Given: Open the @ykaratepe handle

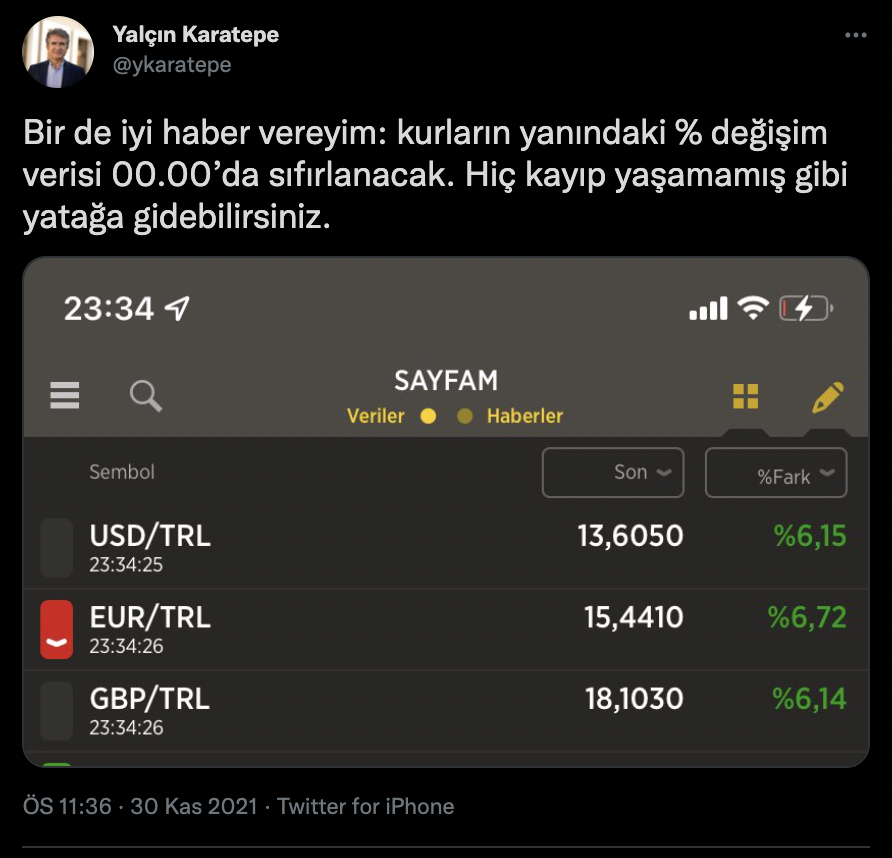Looking at the screenshot, I should click(x=171, y=65).
